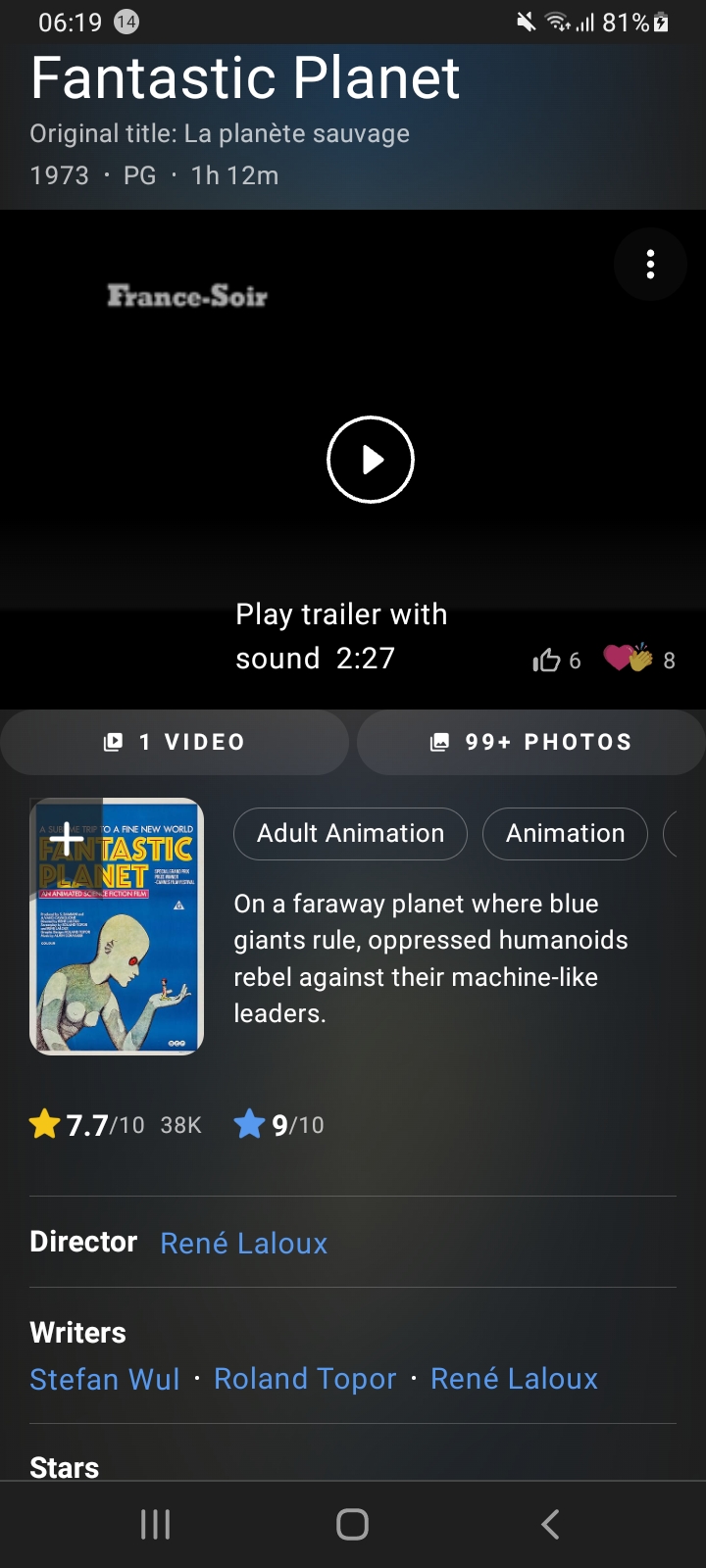Open the 1 Video gallery
This screenshot has width=706, height=1568.
pos(175,742)
